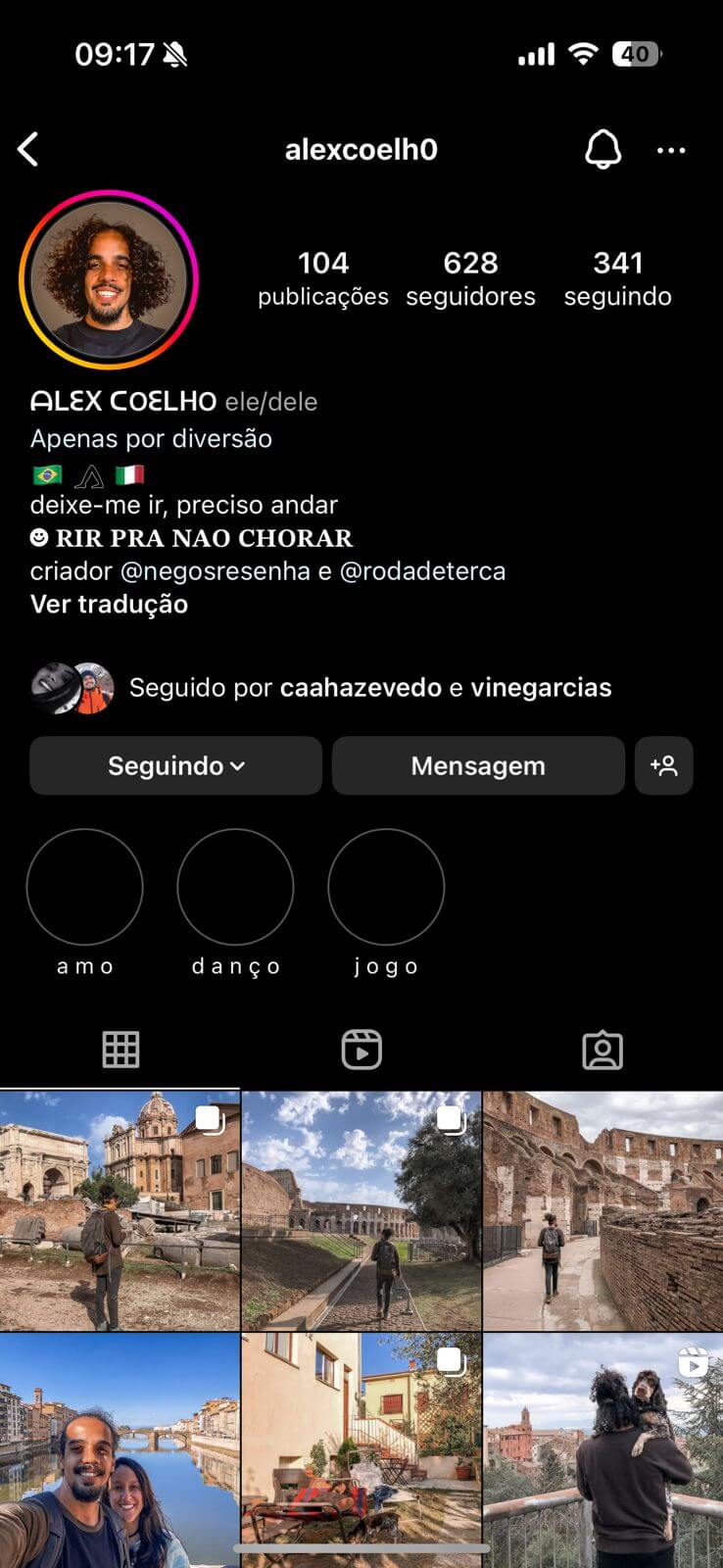Viewport: 723px width, 1568px height.
Task: Open the selfie post by the river
Action: click(120, 1450)
